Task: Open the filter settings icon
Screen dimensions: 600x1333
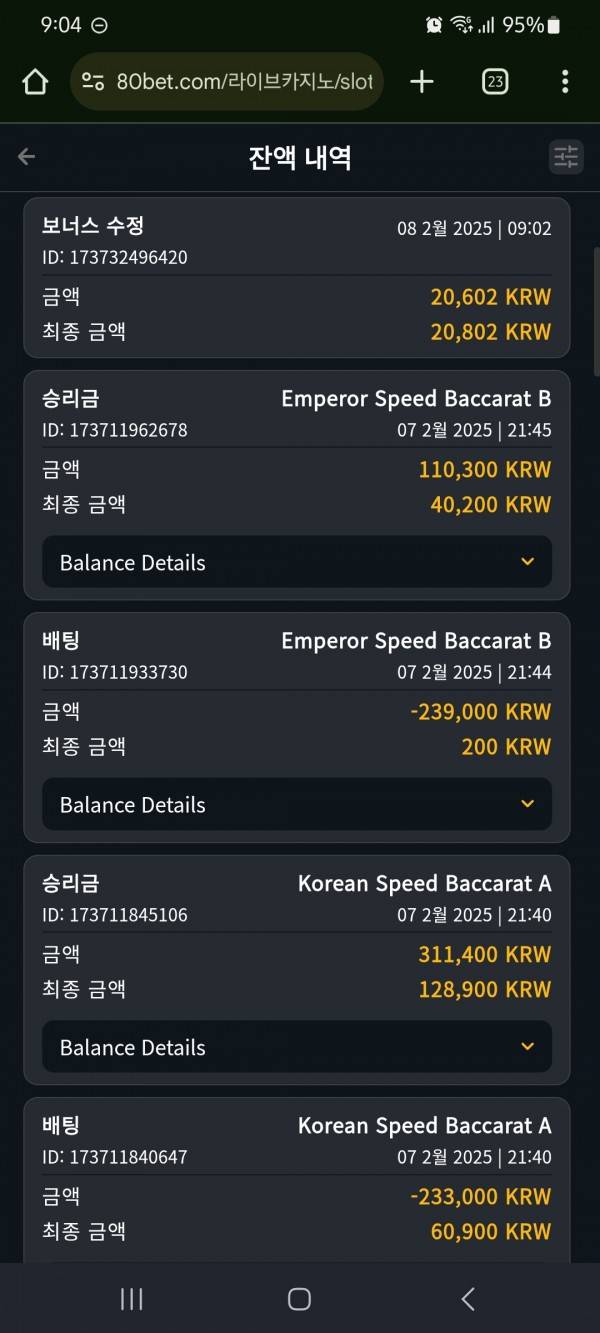Action: (x=566, y=157)
